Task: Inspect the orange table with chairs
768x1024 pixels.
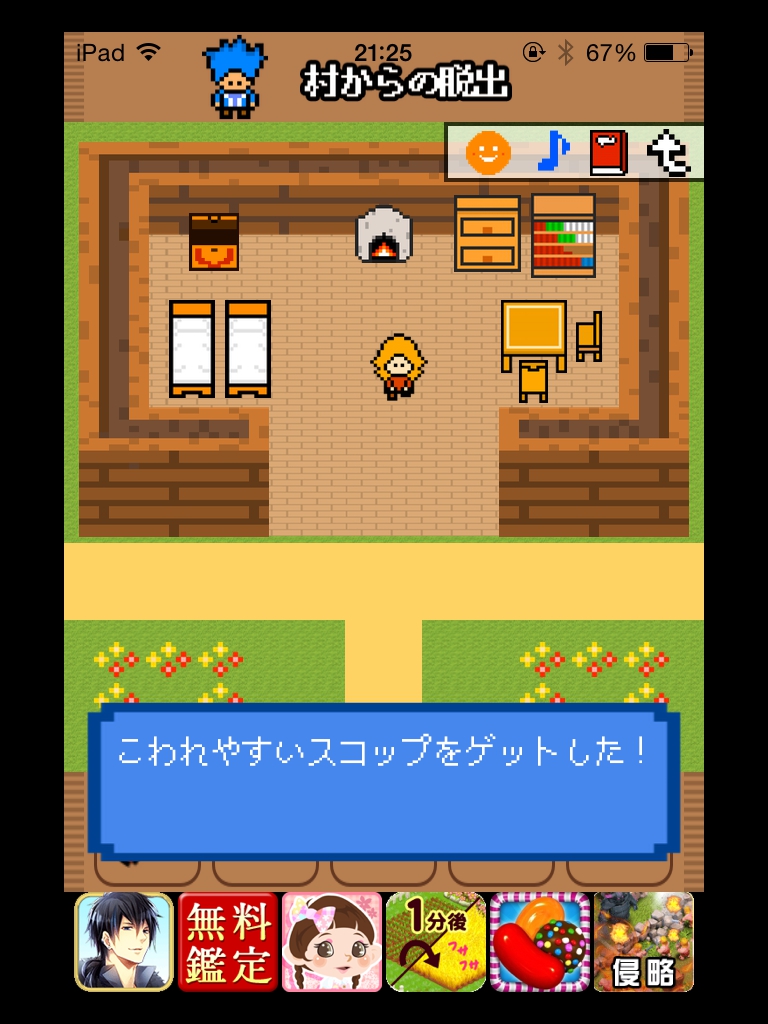Action: 534,336
